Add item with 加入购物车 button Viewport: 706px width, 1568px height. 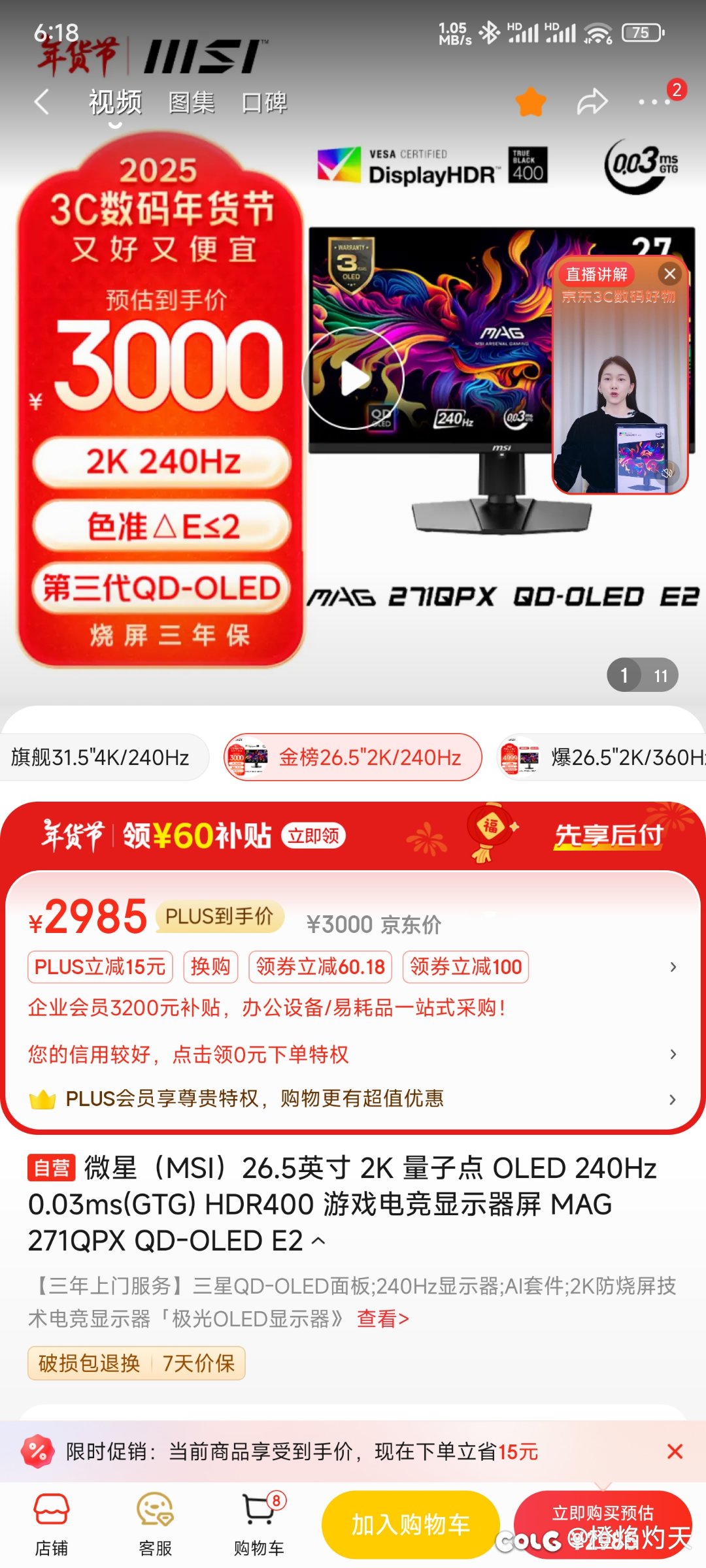pos(411,1525)
